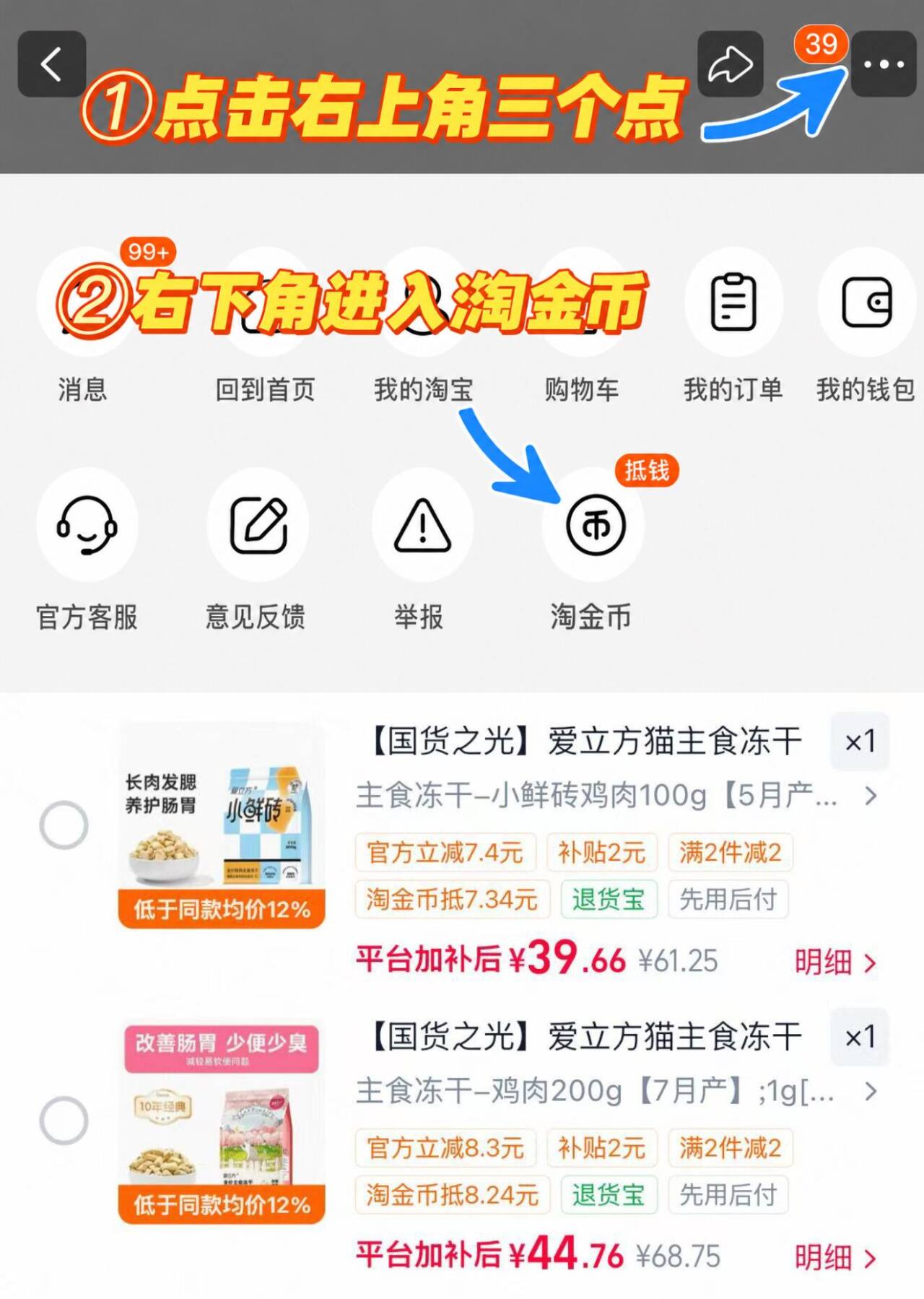View 明细 for the ¥44.76 item
Viewport: 924px width, 1299px height.
tap(835, 1258)
